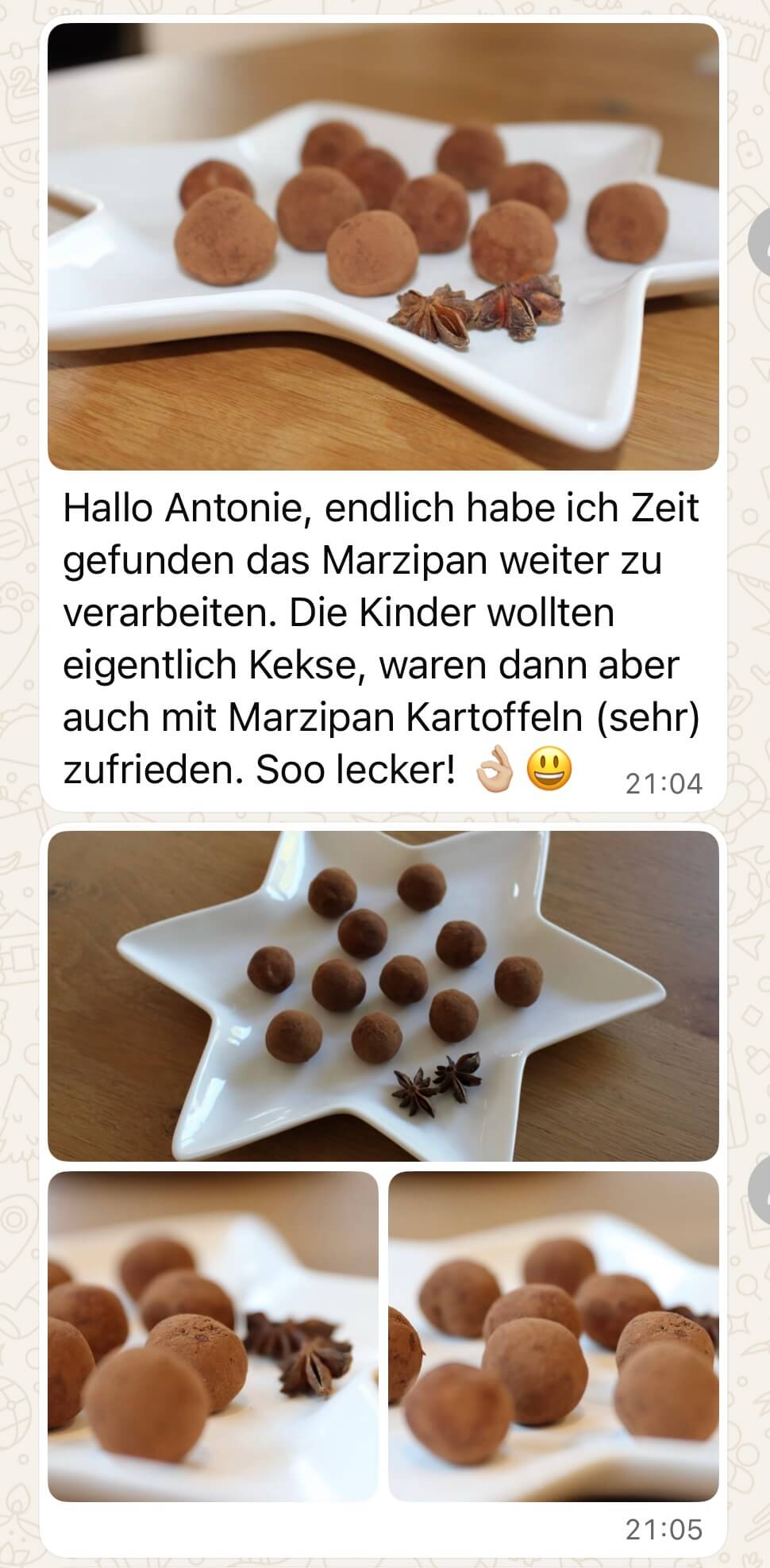The width and height of the screenshot is (770, 1568).
Task: Open the bottom-right close-up of marzipan balls
Action: pos(553,1336)
